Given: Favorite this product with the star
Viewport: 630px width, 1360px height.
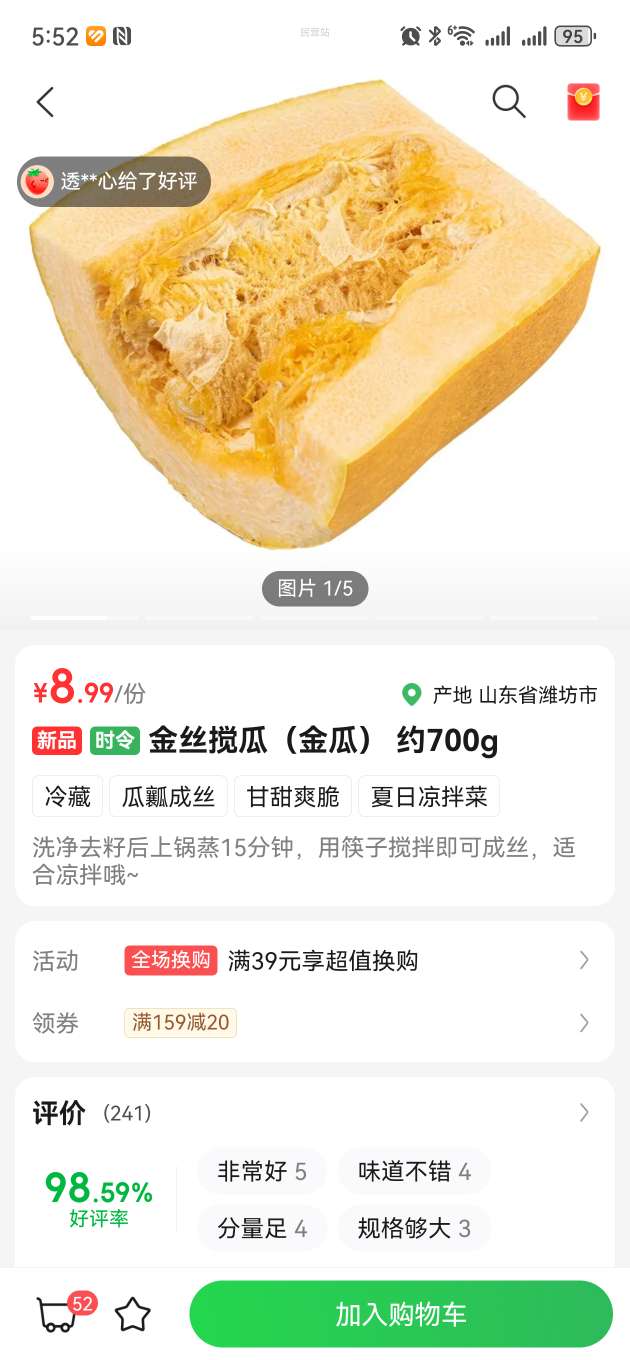Looking at the screenshot, I should 132,1315.
